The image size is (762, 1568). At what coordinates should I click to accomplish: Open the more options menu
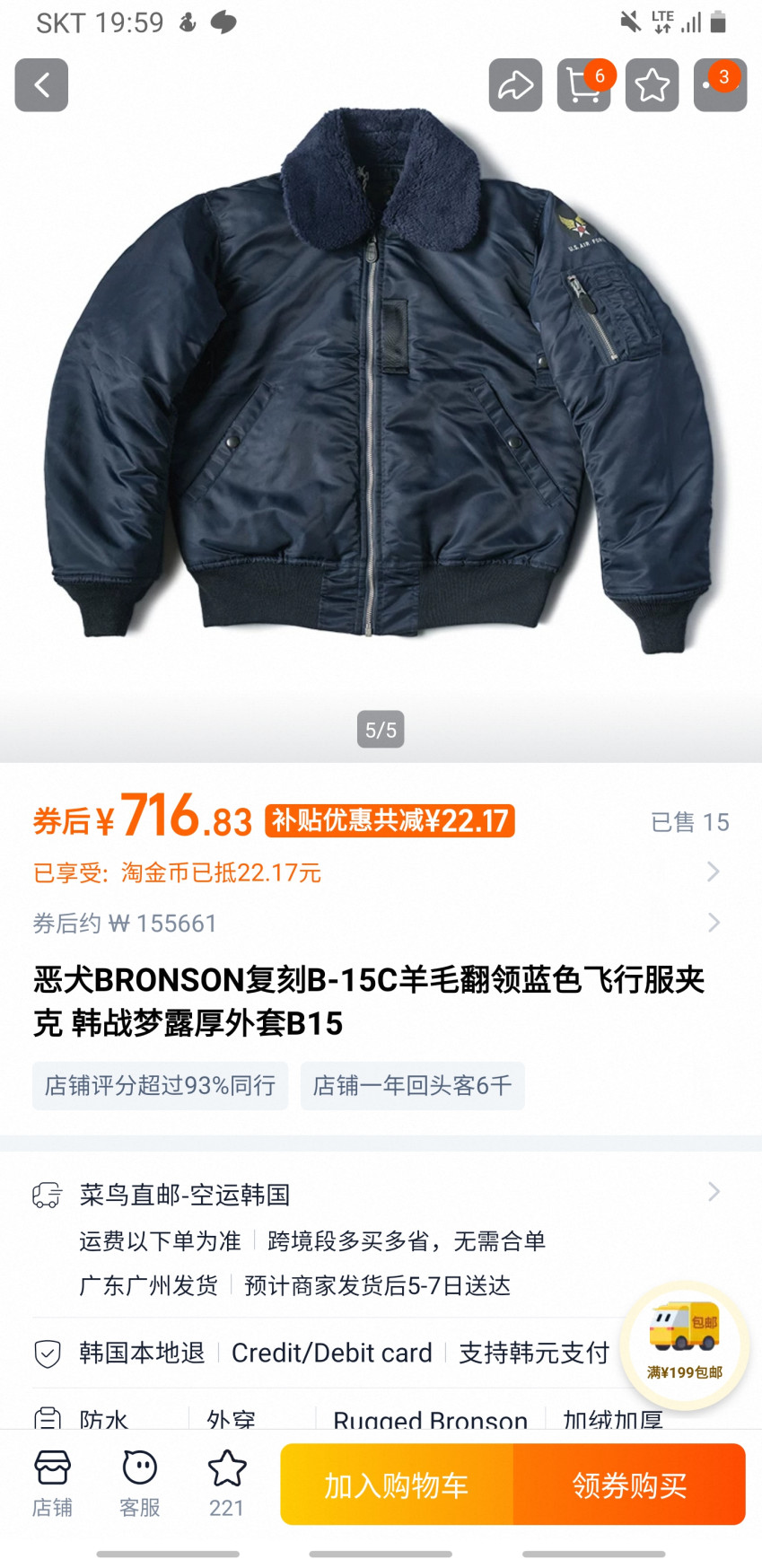pyautogui.click(x=720, y=85)
